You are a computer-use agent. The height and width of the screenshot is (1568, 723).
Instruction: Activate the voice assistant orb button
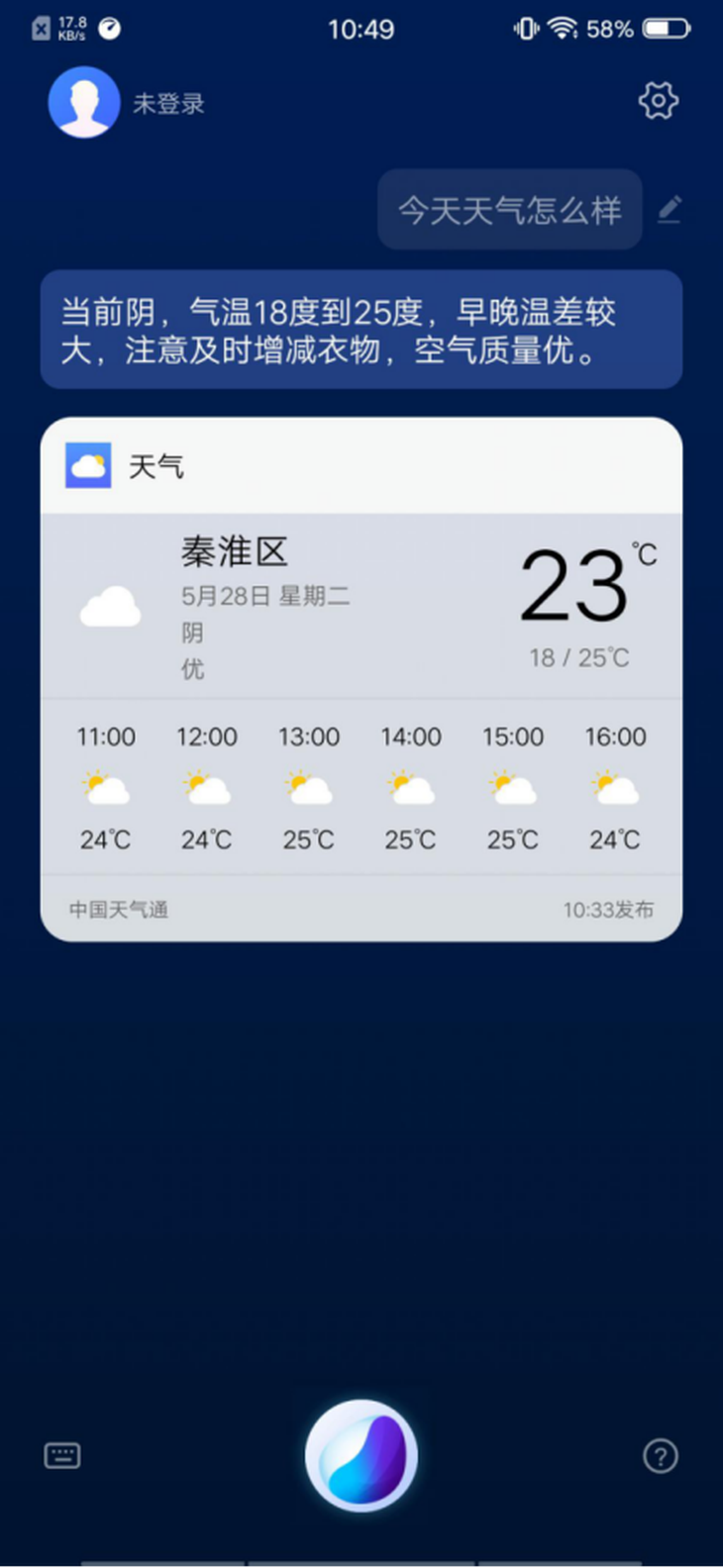pyautogui.click(x=361, y=1455)
